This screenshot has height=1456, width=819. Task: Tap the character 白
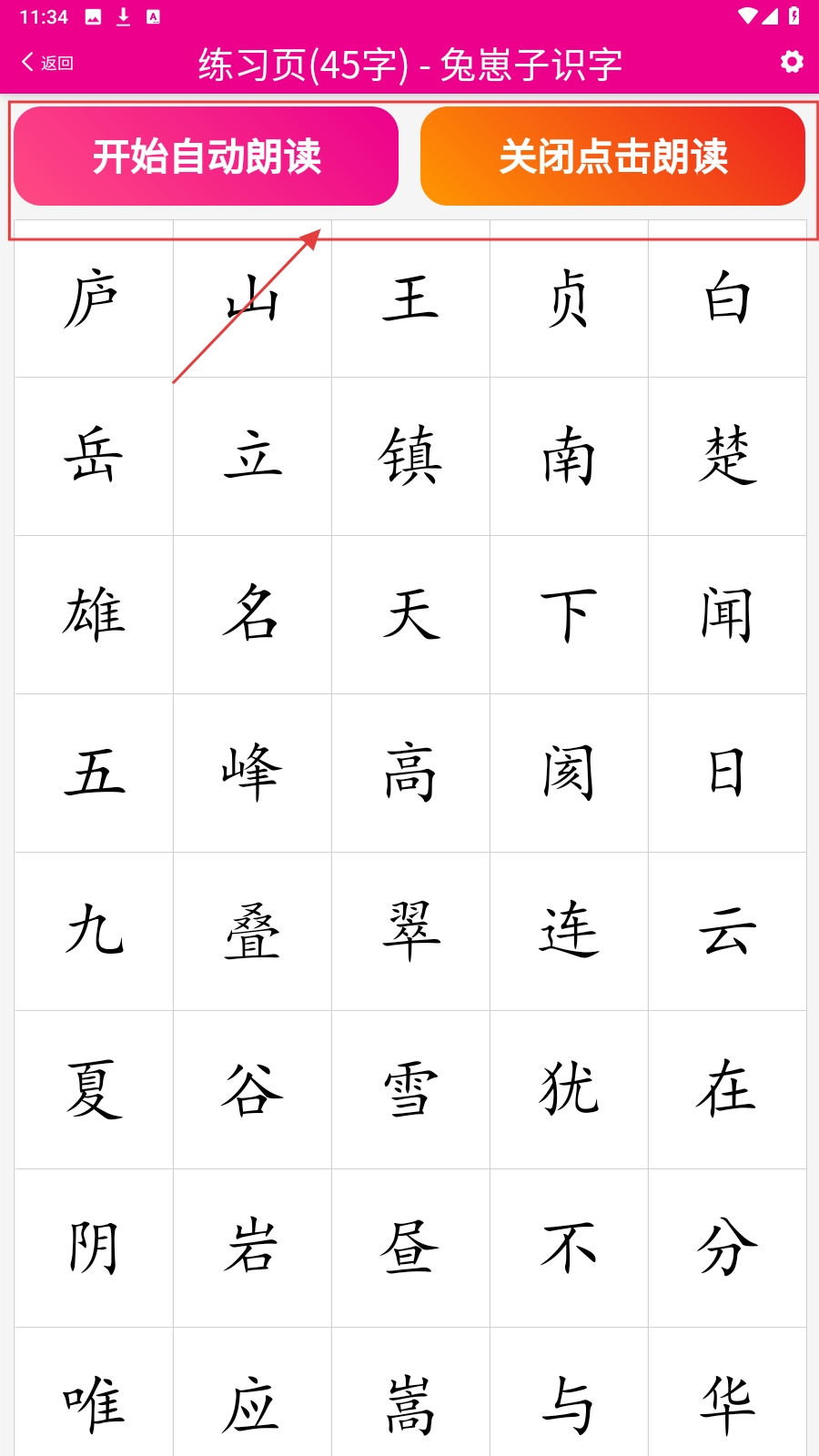coord(727,298)
